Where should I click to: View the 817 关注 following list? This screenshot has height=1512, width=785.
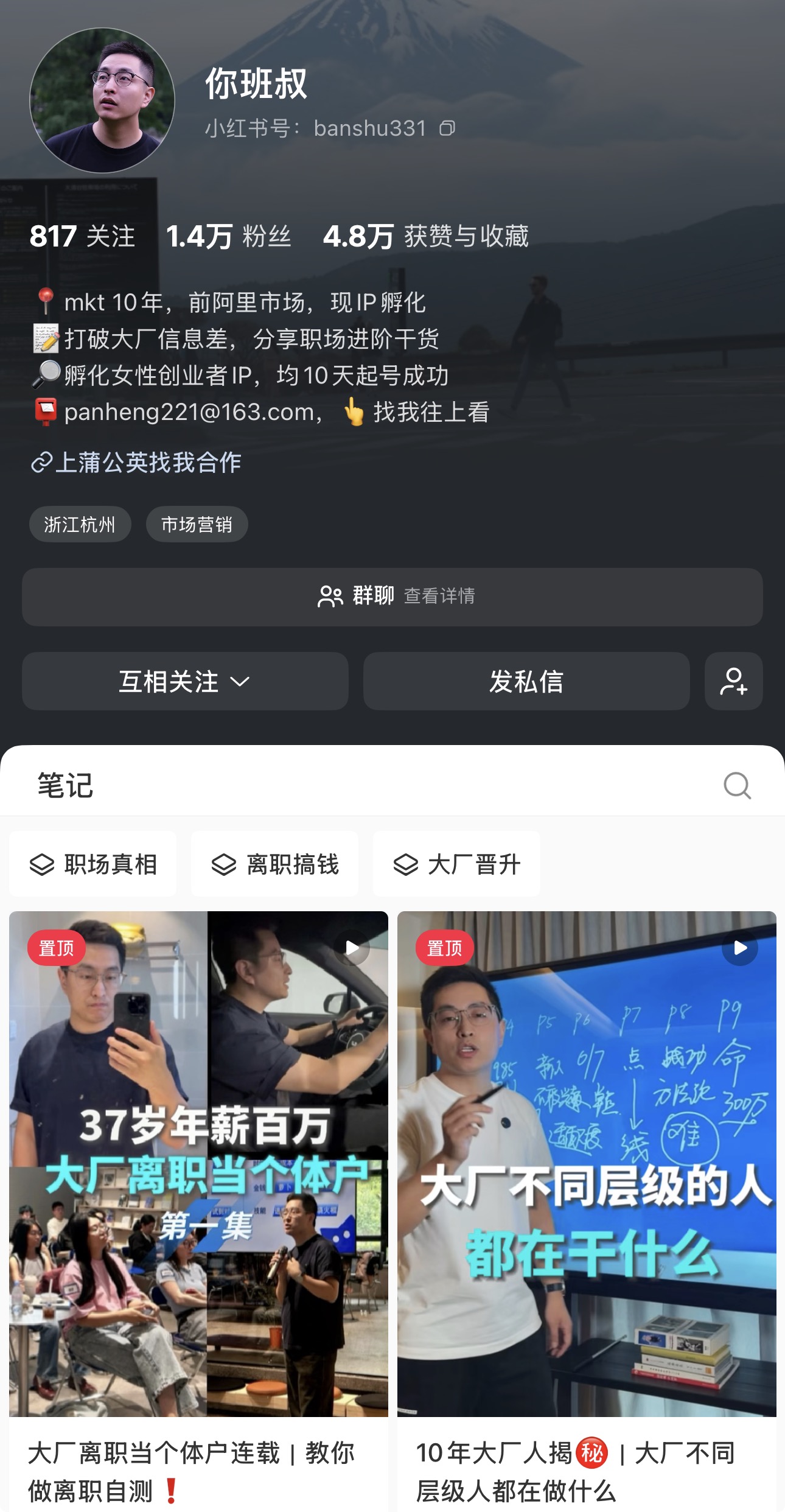82,236
